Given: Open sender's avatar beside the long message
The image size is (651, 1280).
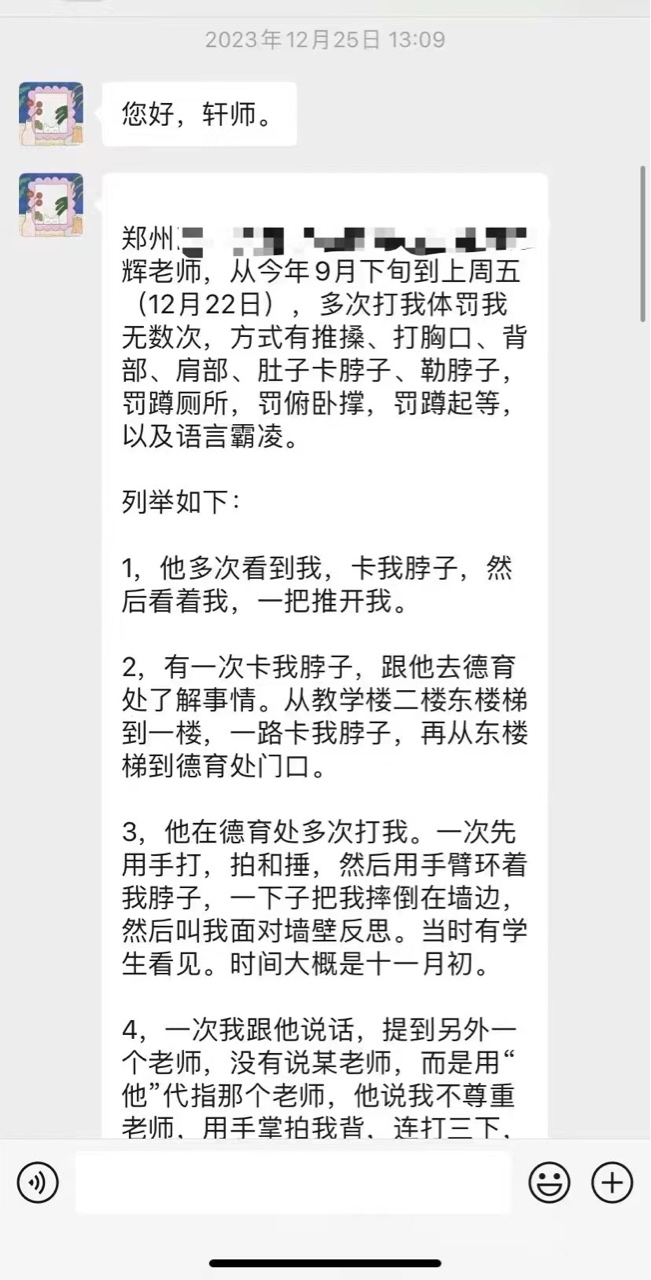Looking at the screenshot, I should pyautogui.click(x=51, y=205).
